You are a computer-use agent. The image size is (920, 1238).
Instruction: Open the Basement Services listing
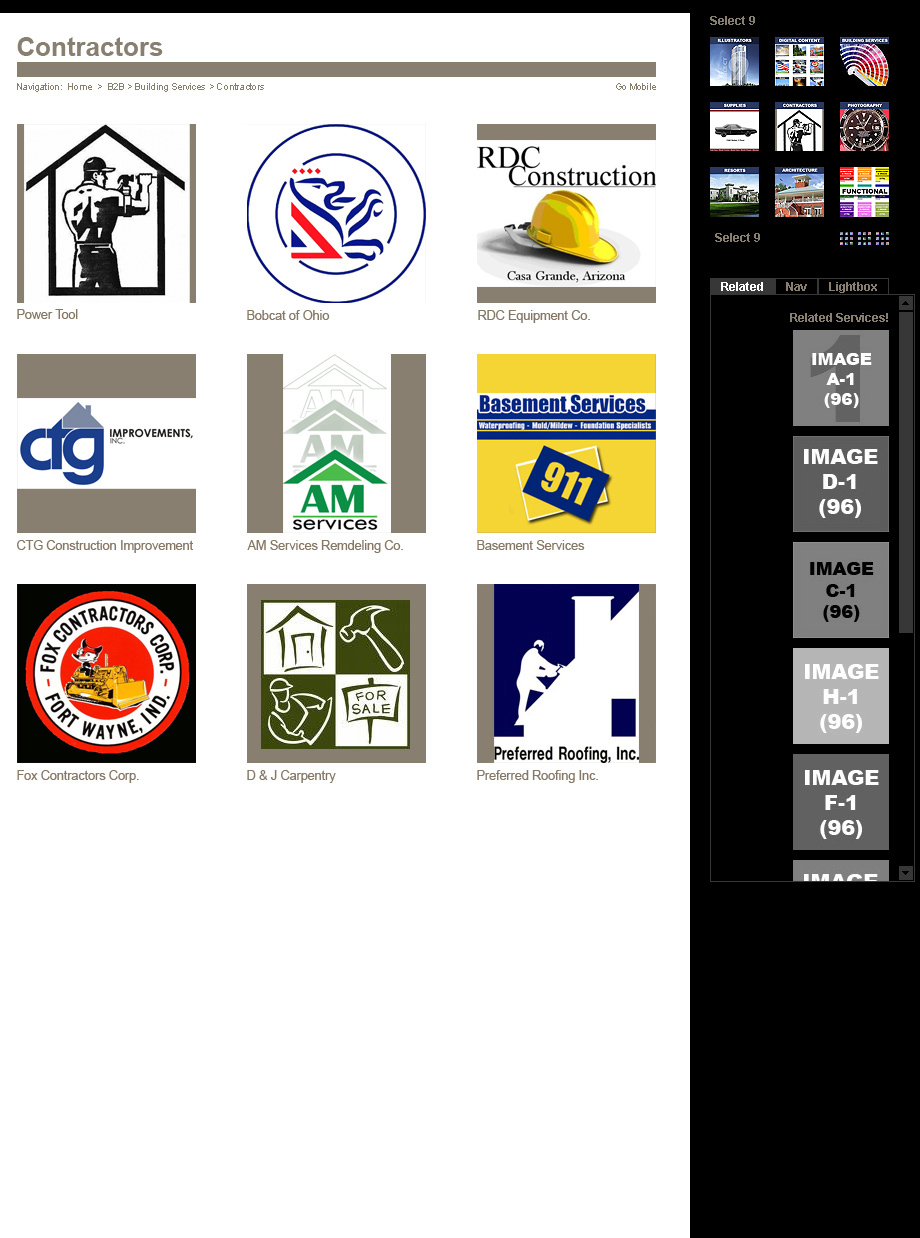tap(566, 443)
